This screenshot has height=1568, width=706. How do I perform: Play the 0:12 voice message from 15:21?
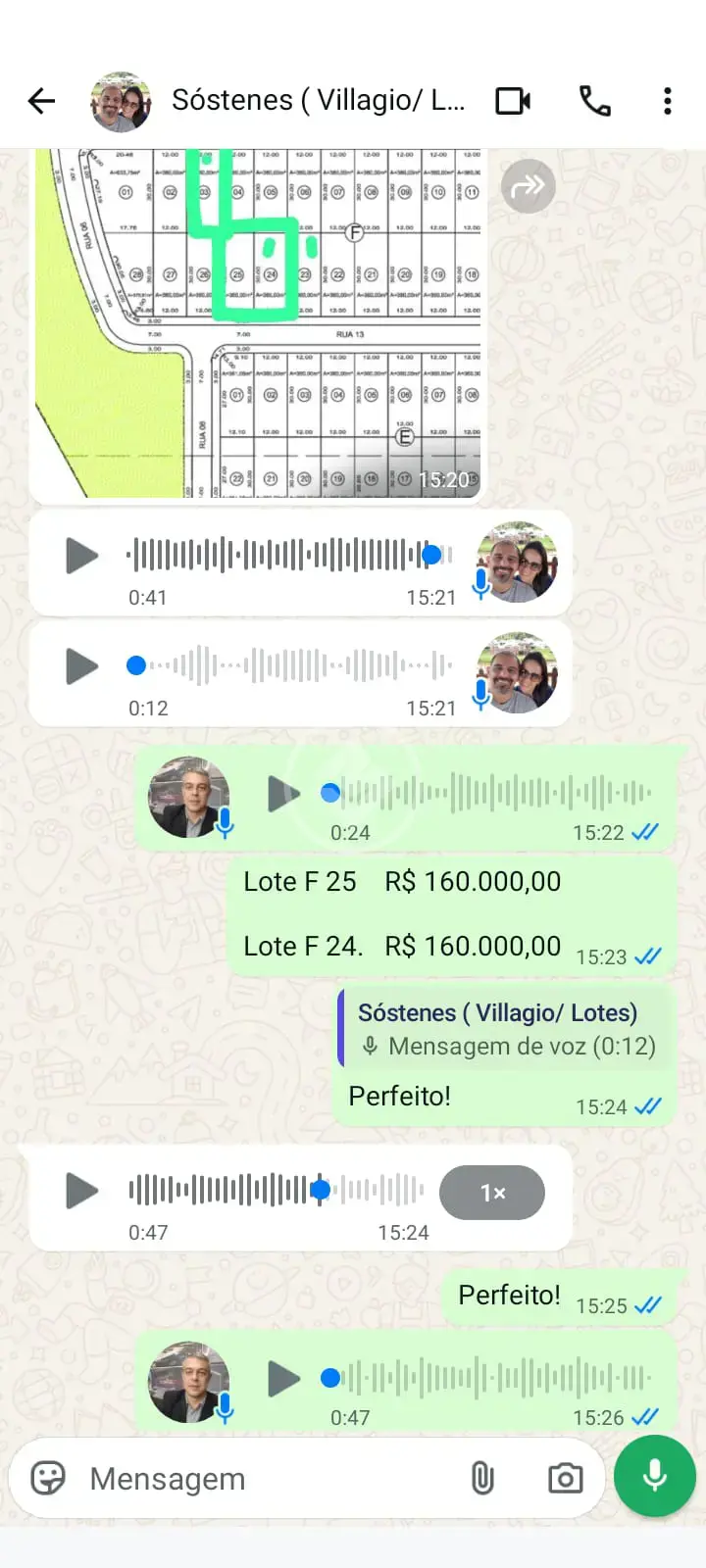(81, 666)
